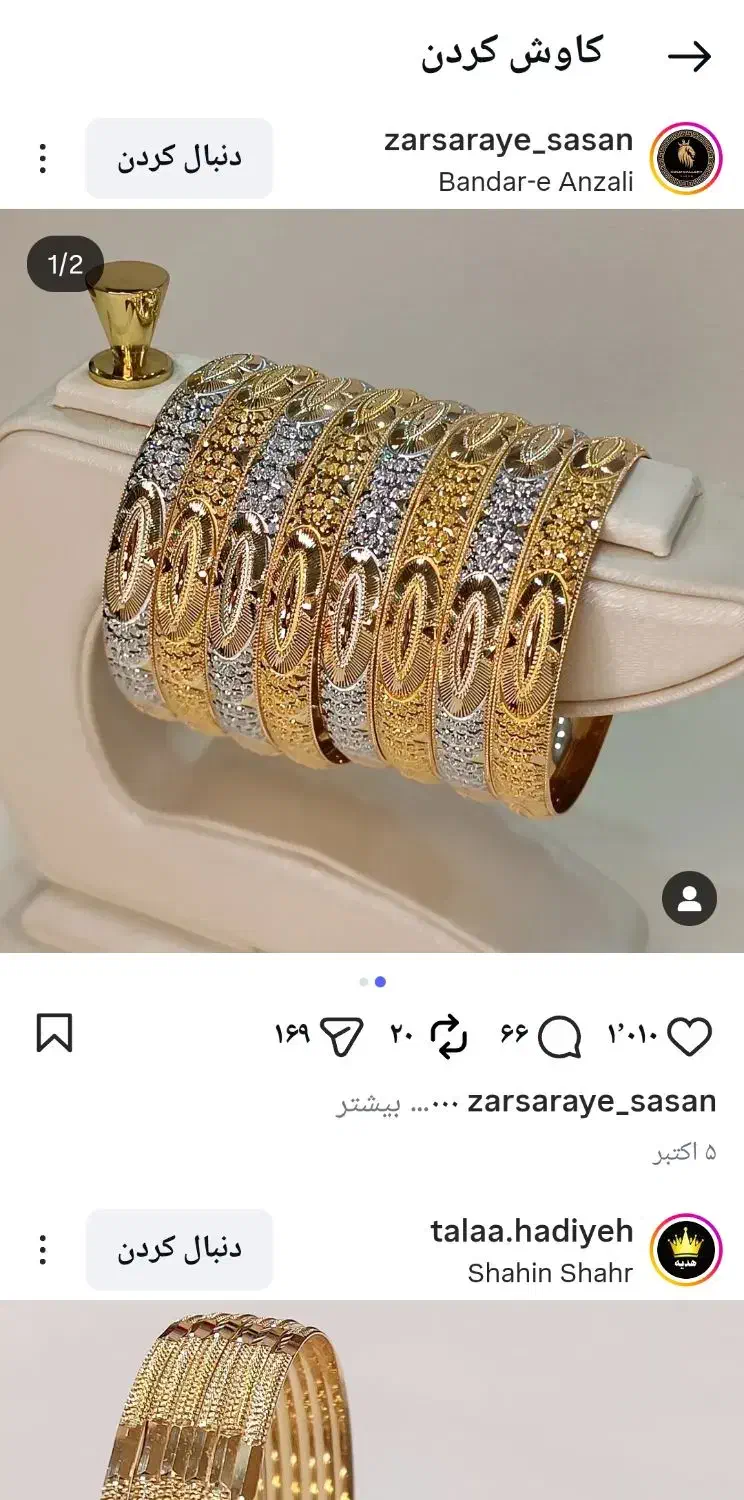Open options menu for zarsaraye_sasan post
Screen dimensions: 744x1500
tap(41, 157)
